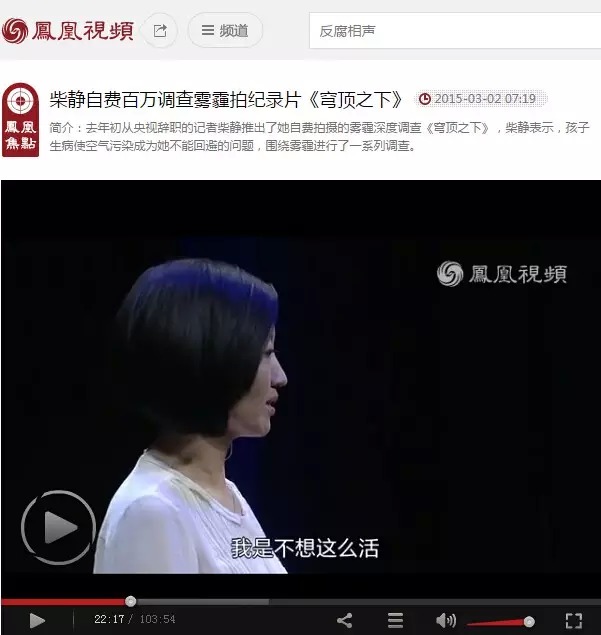The width and height of the screenshot is (601, 635).
Task: Adjust the volume slider
Action: [x=500, y=621]
